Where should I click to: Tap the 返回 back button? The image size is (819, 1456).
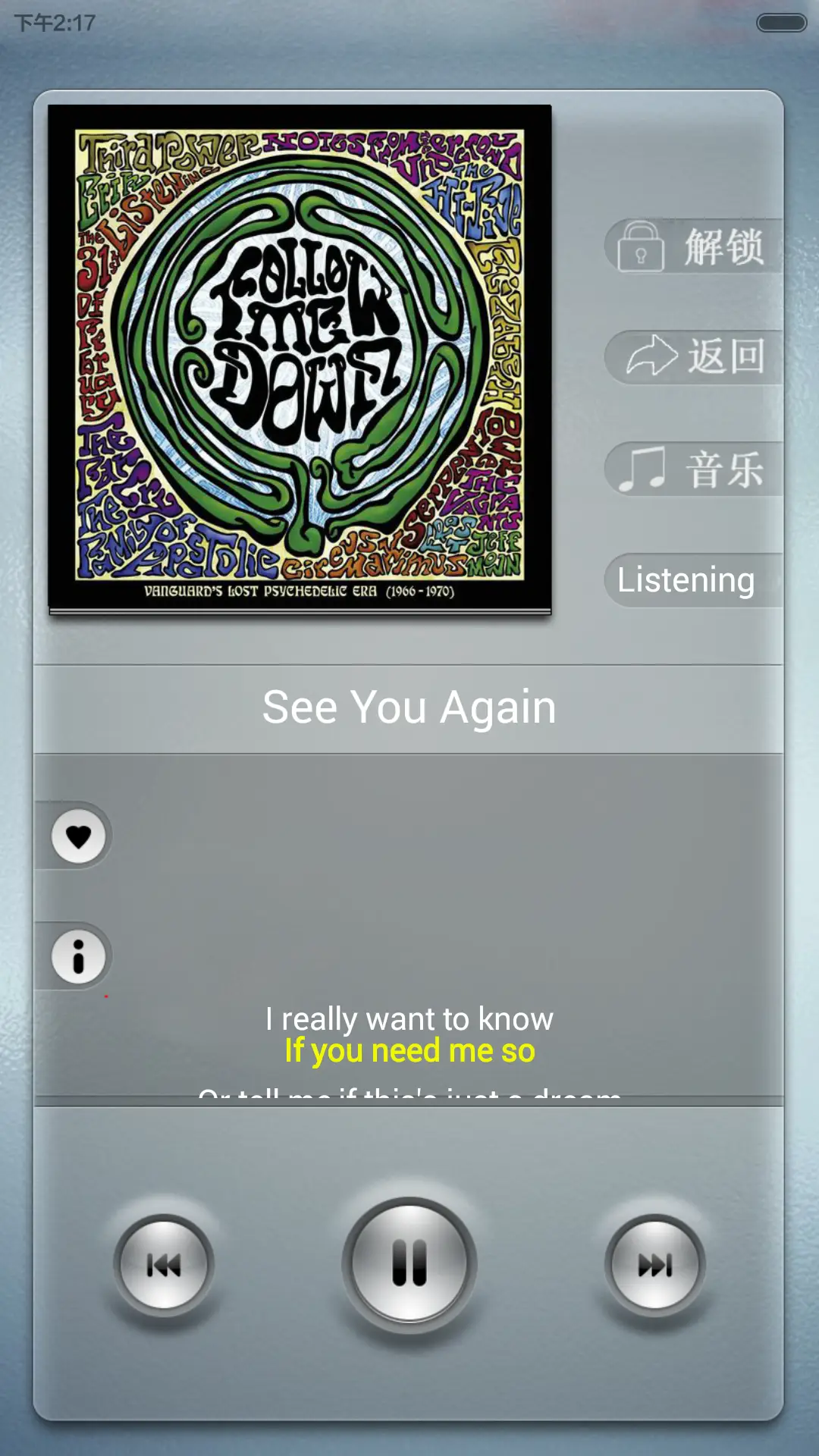[x=694, y=356]
